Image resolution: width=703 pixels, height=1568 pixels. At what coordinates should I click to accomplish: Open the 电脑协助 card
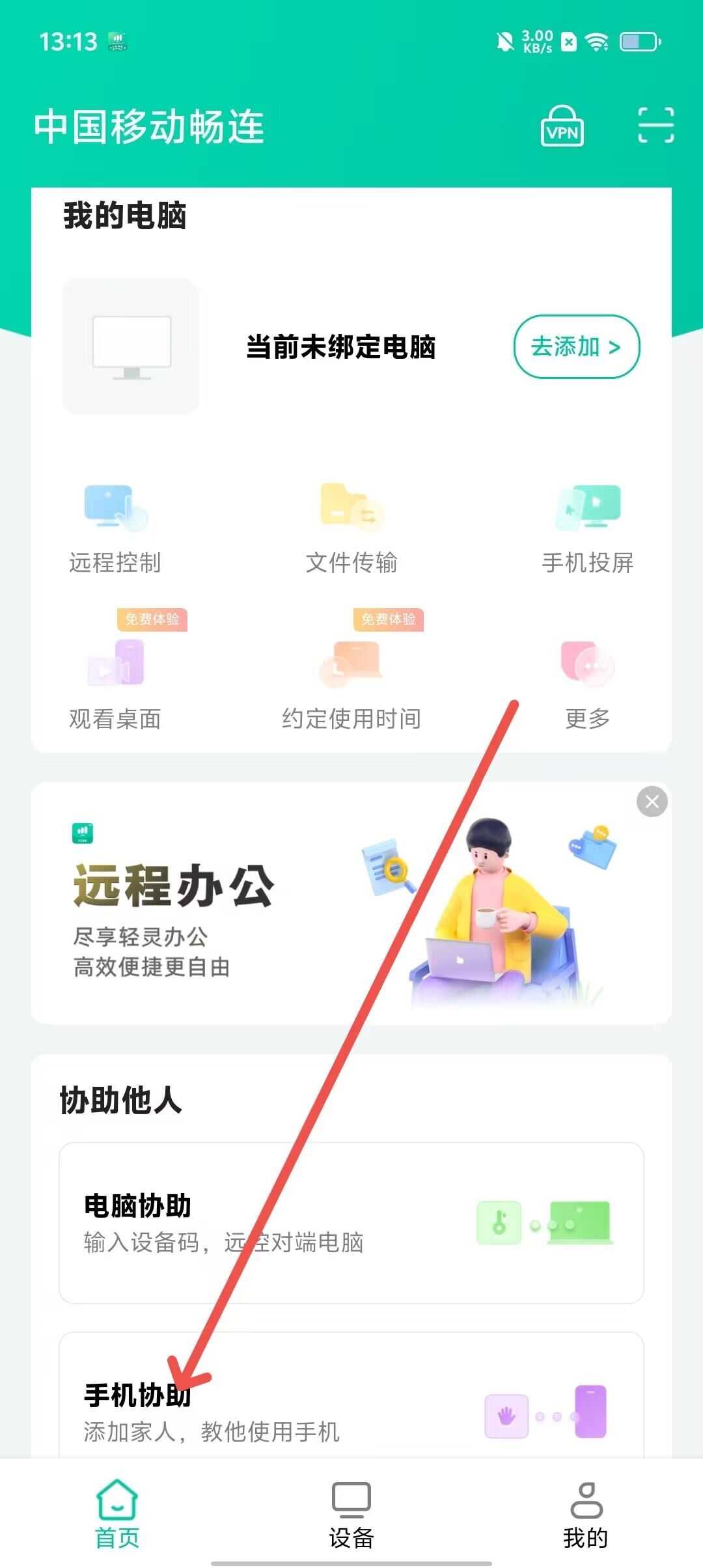tap(351, 1223)
